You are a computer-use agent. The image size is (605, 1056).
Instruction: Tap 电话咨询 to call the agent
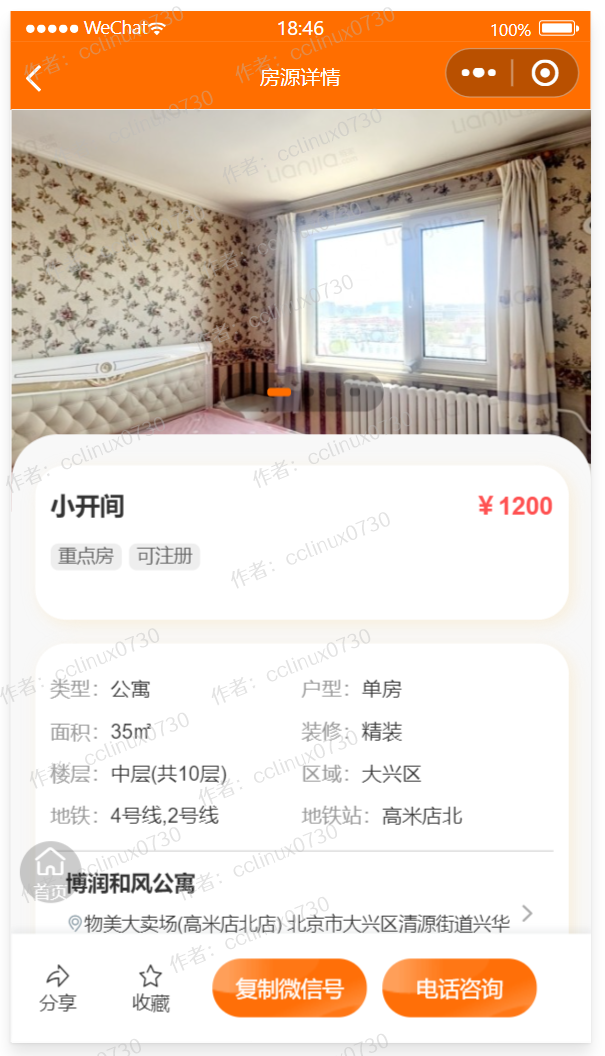pos(459,988)
